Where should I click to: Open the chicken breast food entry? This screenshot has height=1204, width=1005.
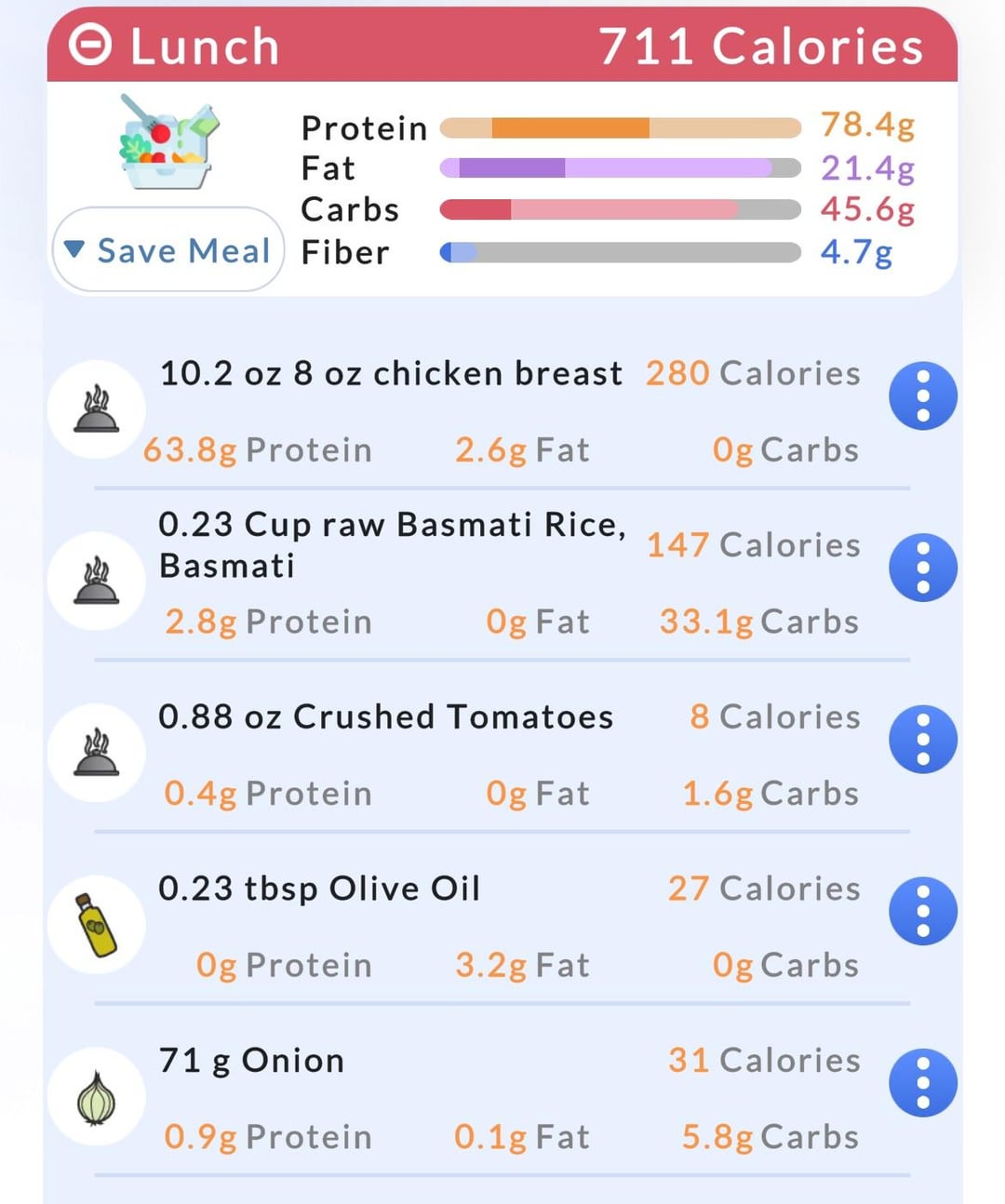coord(391,373)
